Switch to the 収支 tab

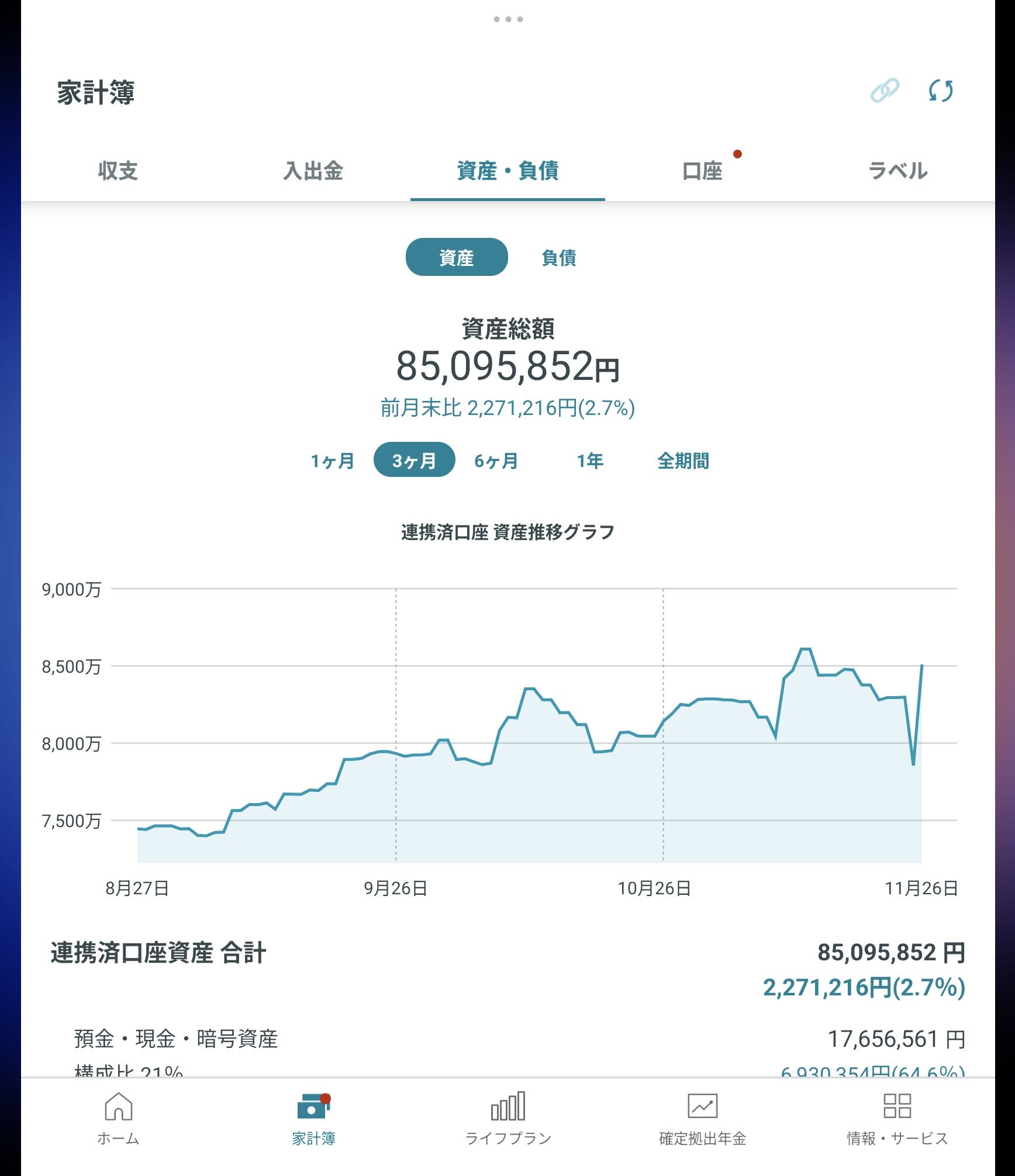[x=118, y=171]
